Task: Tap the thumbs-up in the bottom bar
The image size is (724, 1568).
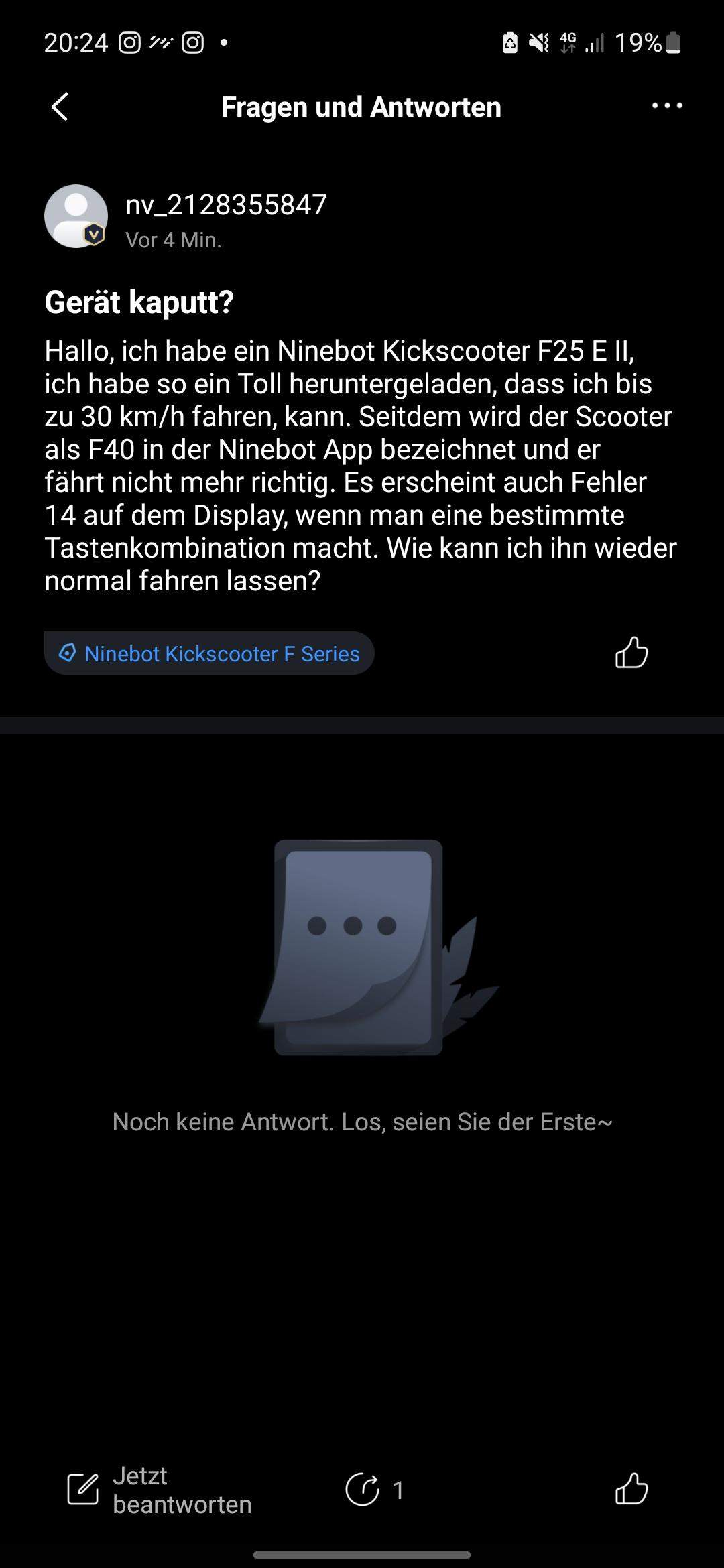Action: tap(631, 1490)
